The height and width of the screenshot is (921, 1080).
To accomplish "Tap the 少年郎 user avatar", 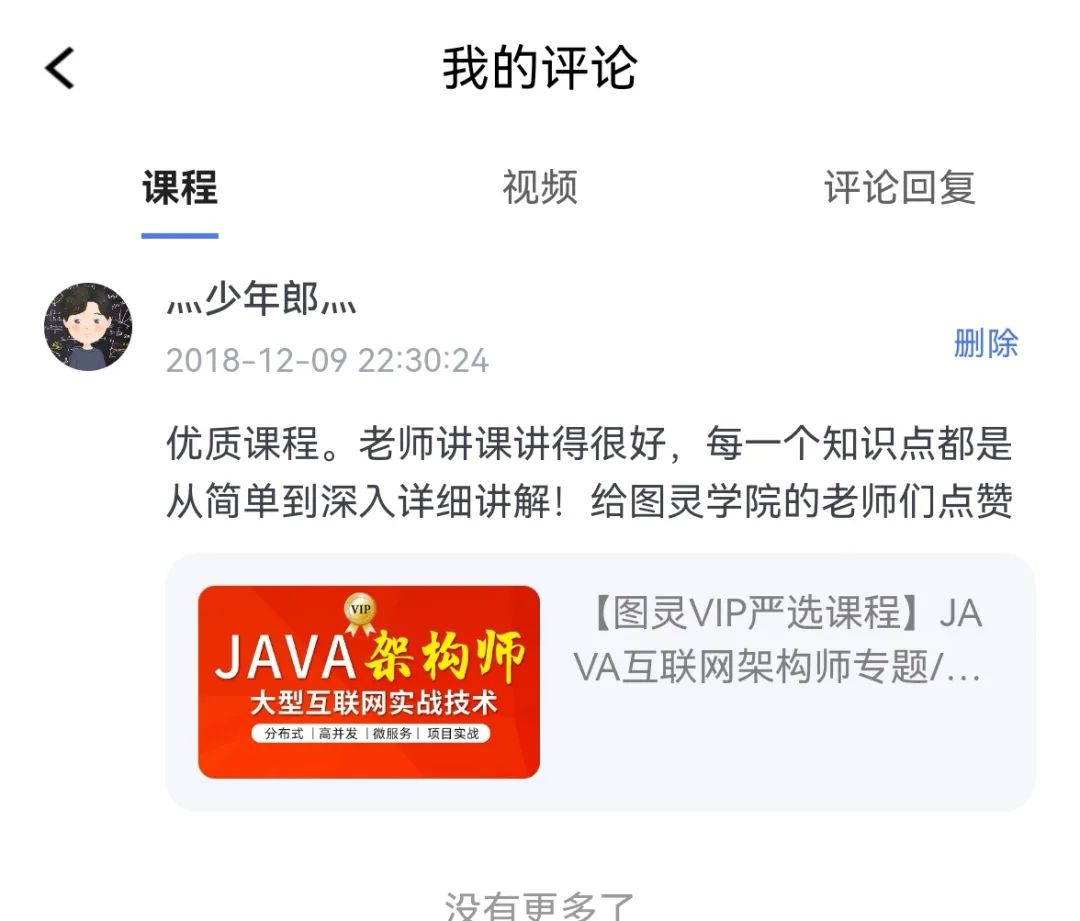I will pyautogui.click(x=88, y=326).
